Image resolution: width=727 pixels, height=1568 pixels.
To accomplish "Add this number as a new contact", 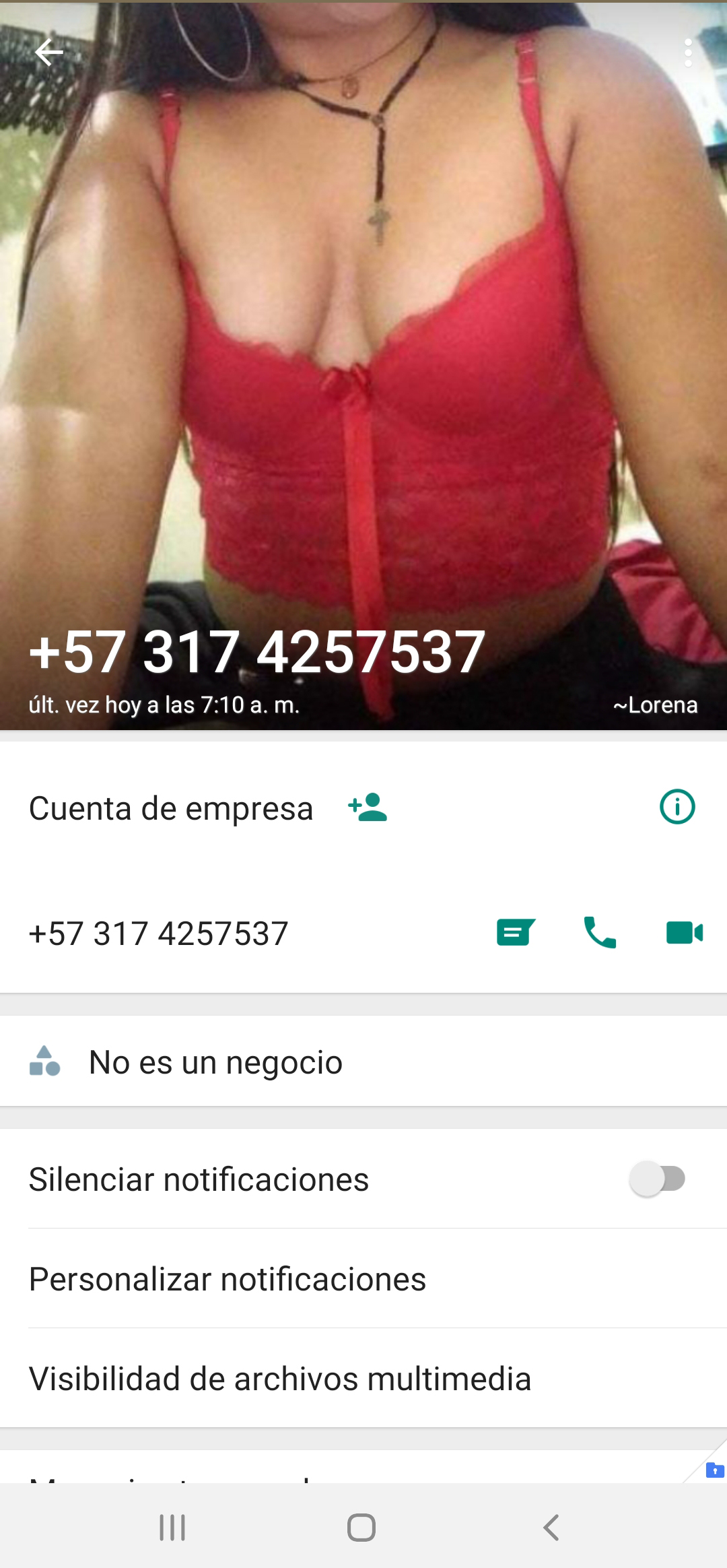I will [368, 807].
